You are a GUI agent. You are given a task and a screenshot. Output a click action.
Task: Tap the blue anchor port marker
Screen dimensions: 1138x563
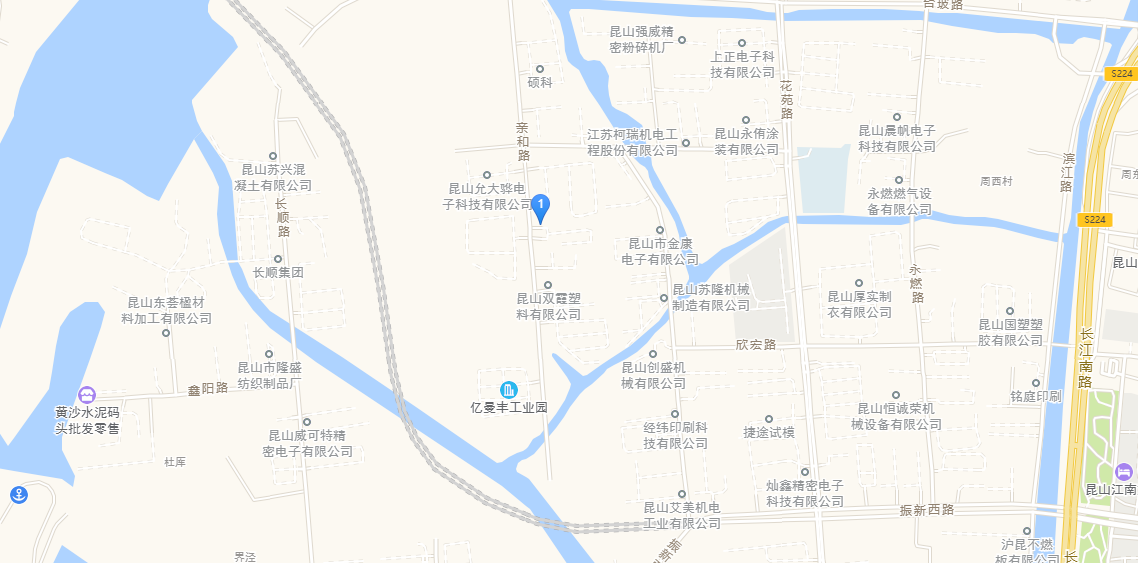[x=18, y=494]
